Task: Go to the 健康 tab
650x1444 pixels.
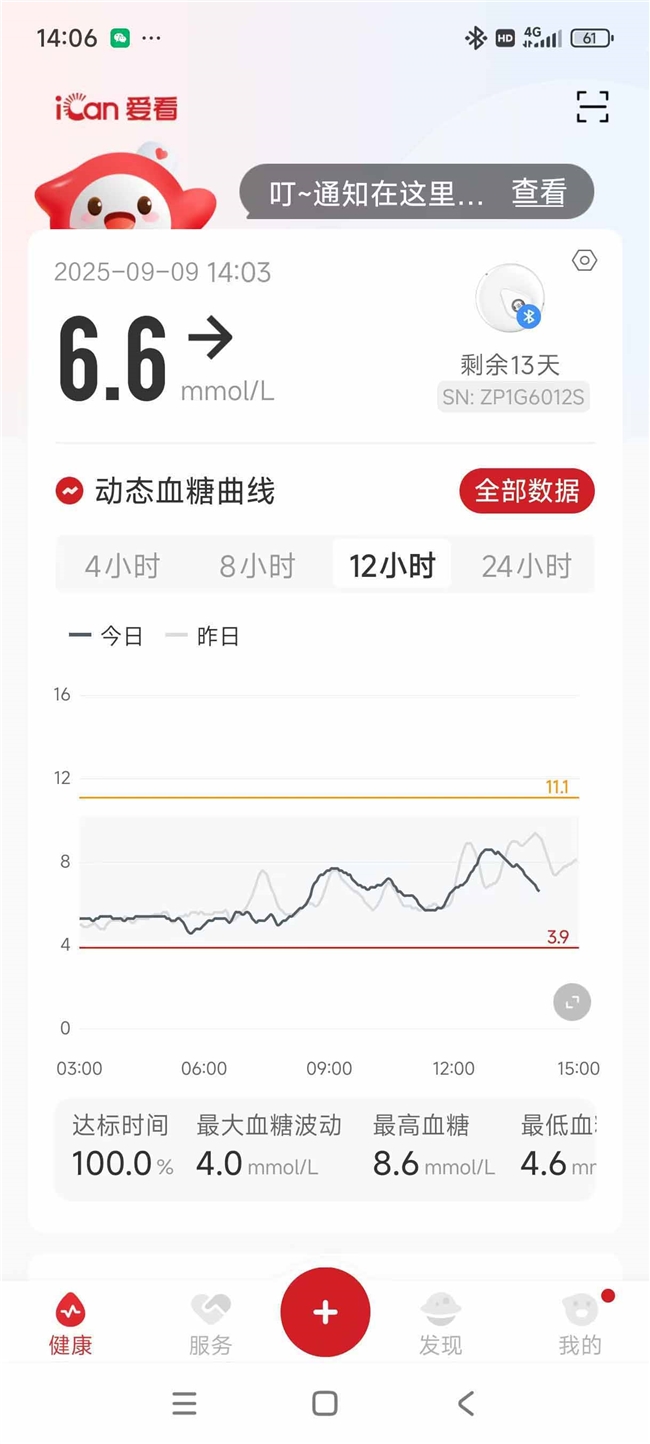Action: click(70, 1323)
